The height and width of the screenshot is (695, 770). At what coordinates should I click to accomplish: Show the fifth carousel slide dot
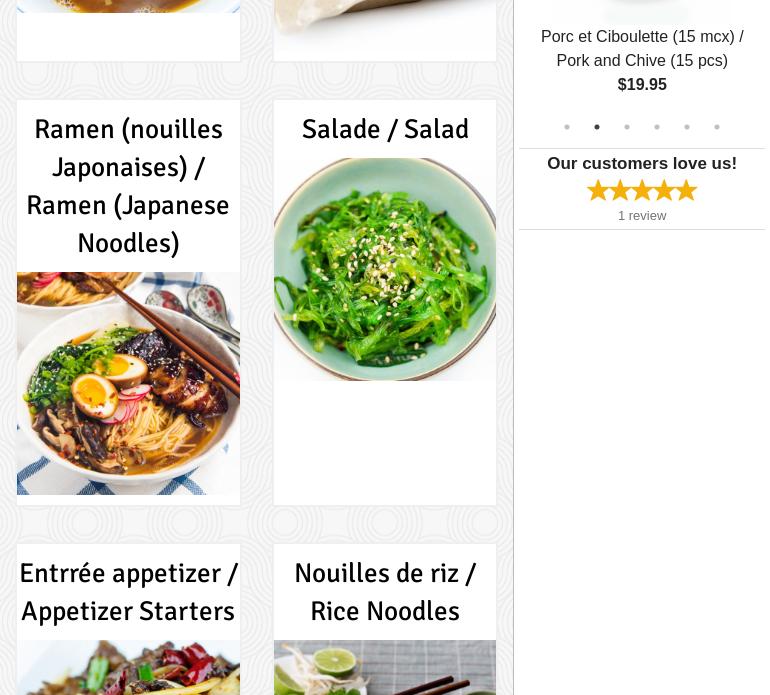(x=687, y=127)
